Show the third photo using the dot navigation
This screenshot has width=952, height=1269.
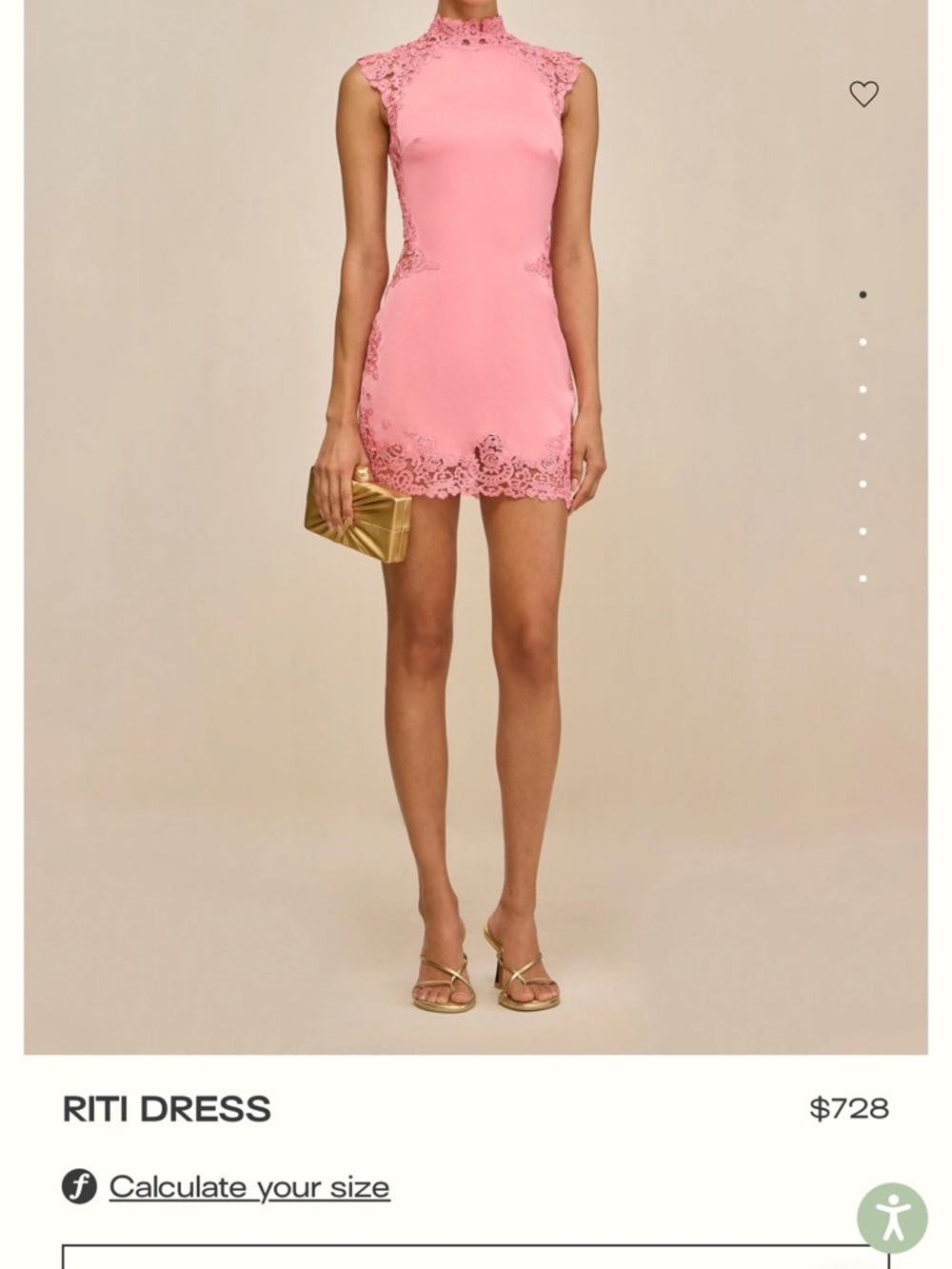864,388
